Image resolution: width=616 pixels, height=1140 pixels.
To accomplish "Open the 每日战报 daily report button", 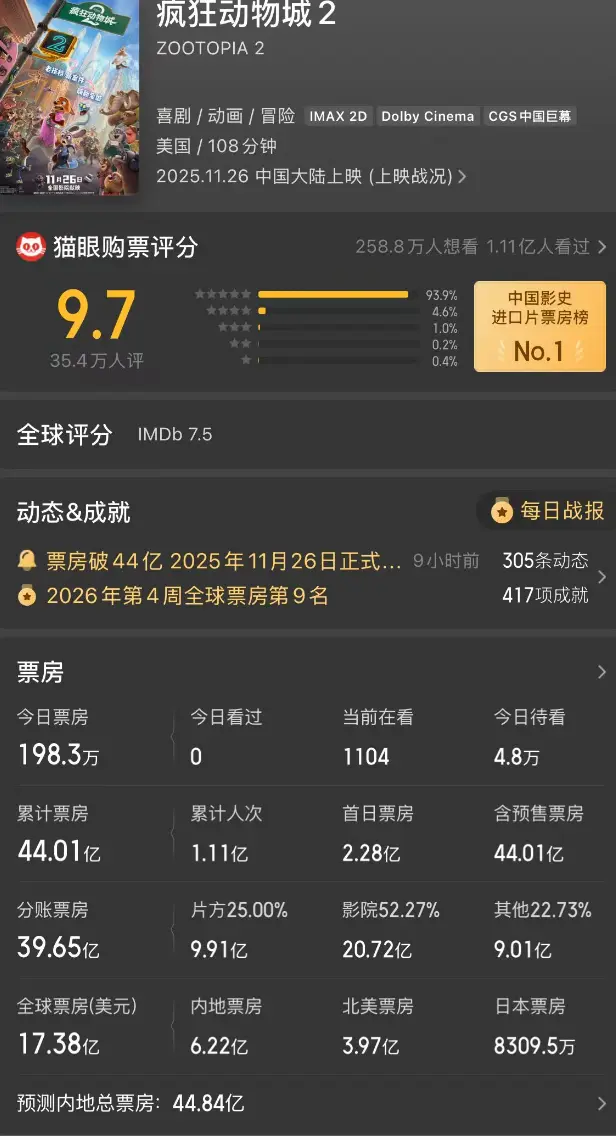I will click(549, 511).
